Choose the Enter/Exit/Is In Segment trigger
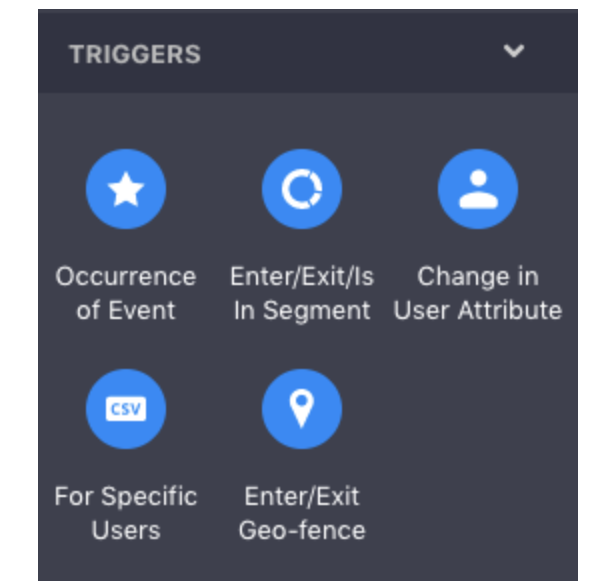 (301, 190)
